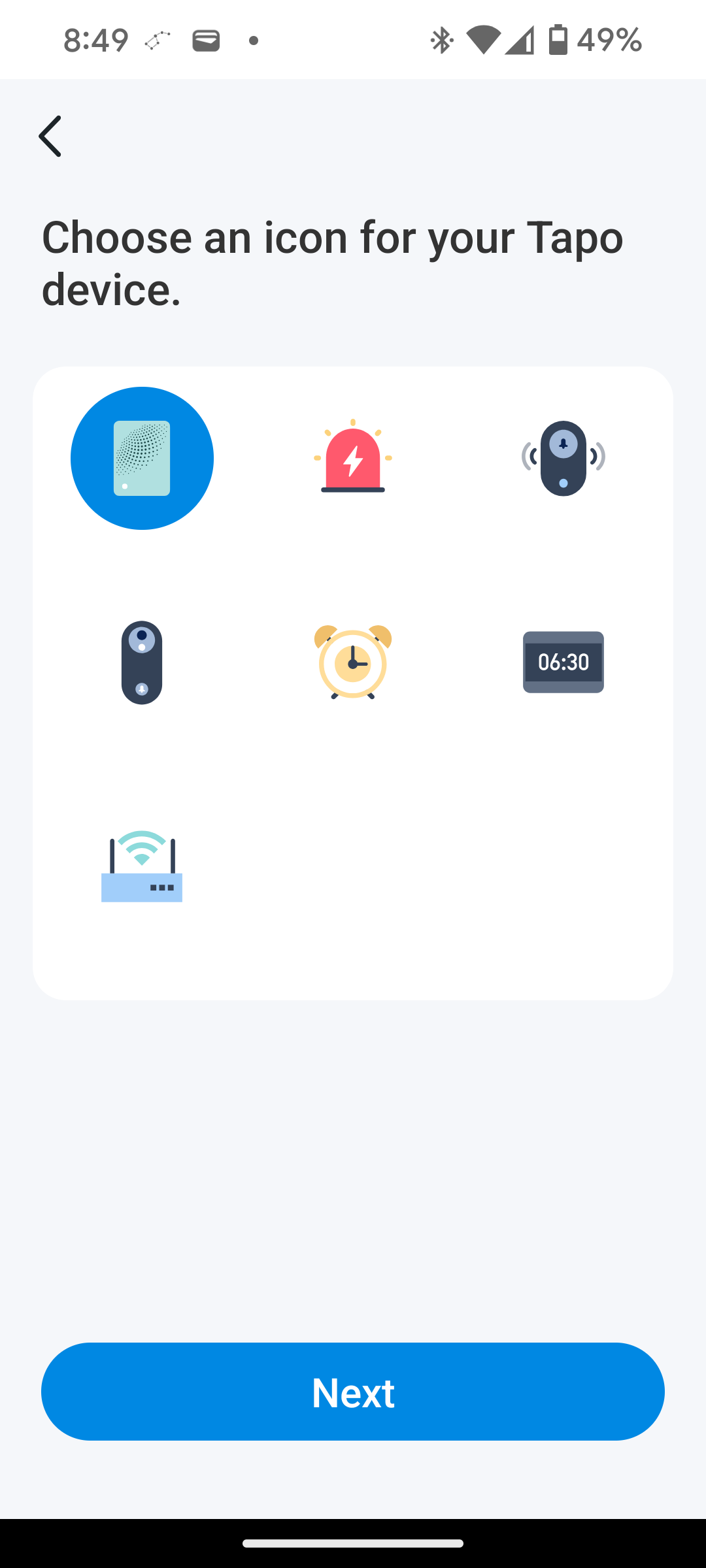706x1568 pixels.
Task: Tap the Next button to continue
Action: 353,1392
